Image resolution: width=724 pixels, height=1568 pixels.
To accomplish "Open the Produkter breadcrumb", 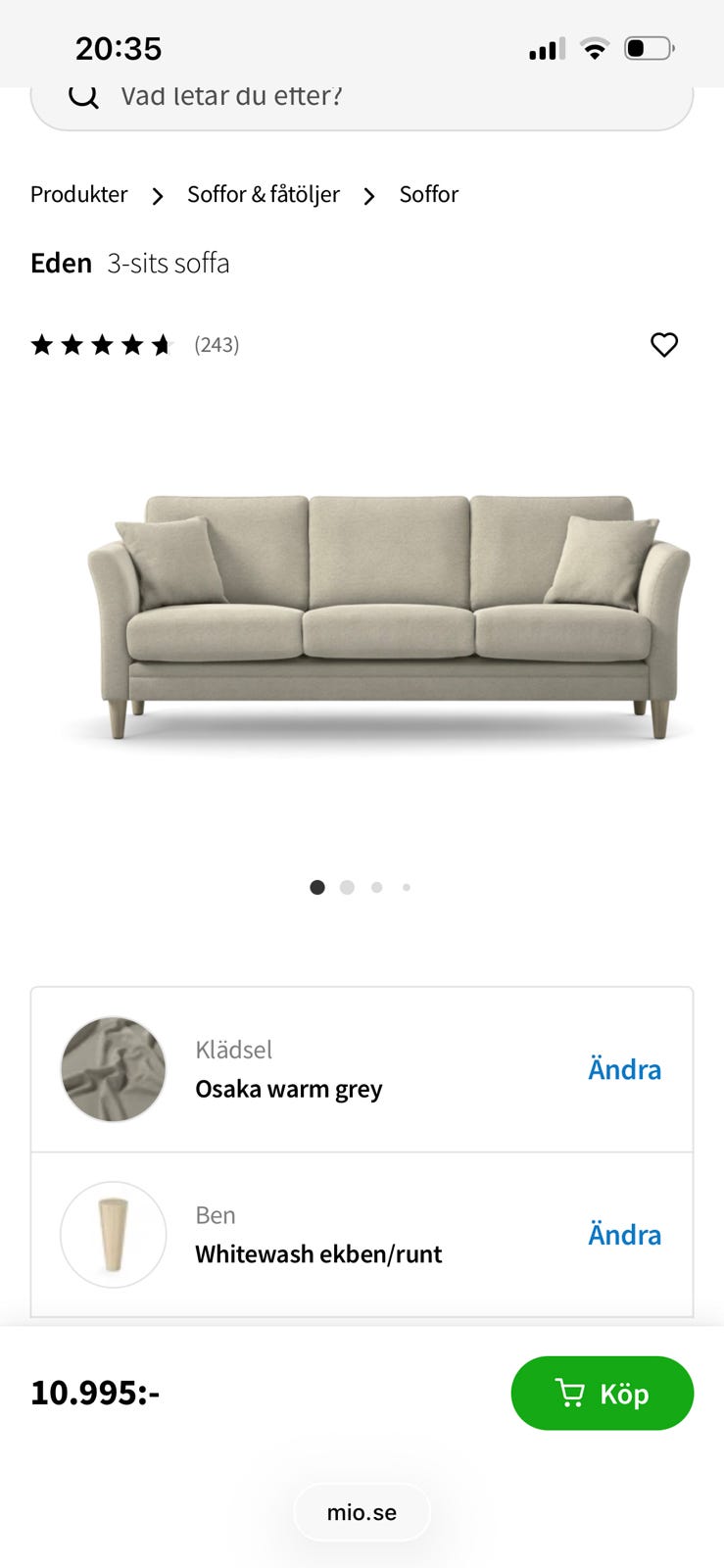I will 78,194.
